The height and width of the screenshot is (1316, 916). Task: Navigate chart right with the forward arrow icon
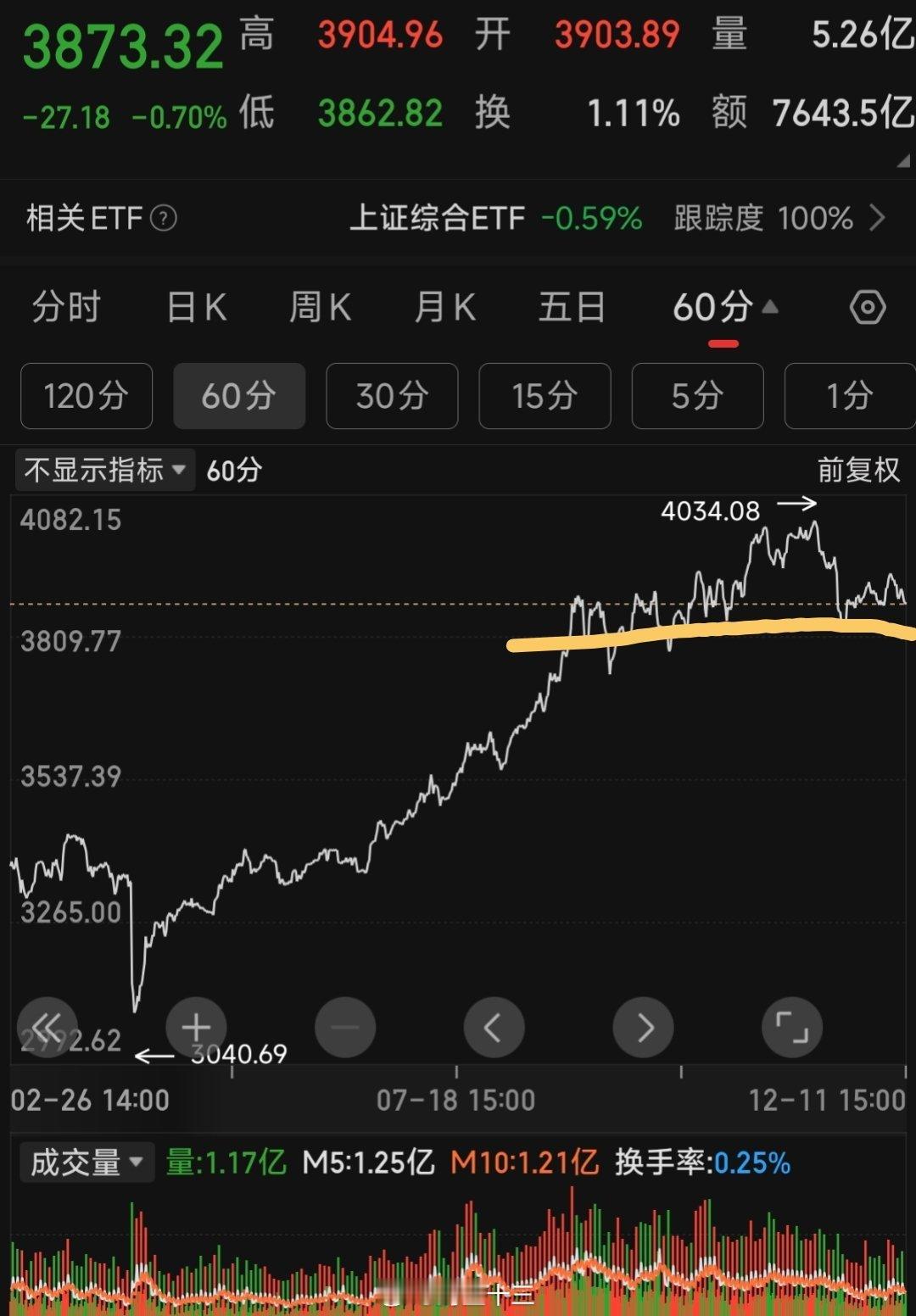(643, 1027)
